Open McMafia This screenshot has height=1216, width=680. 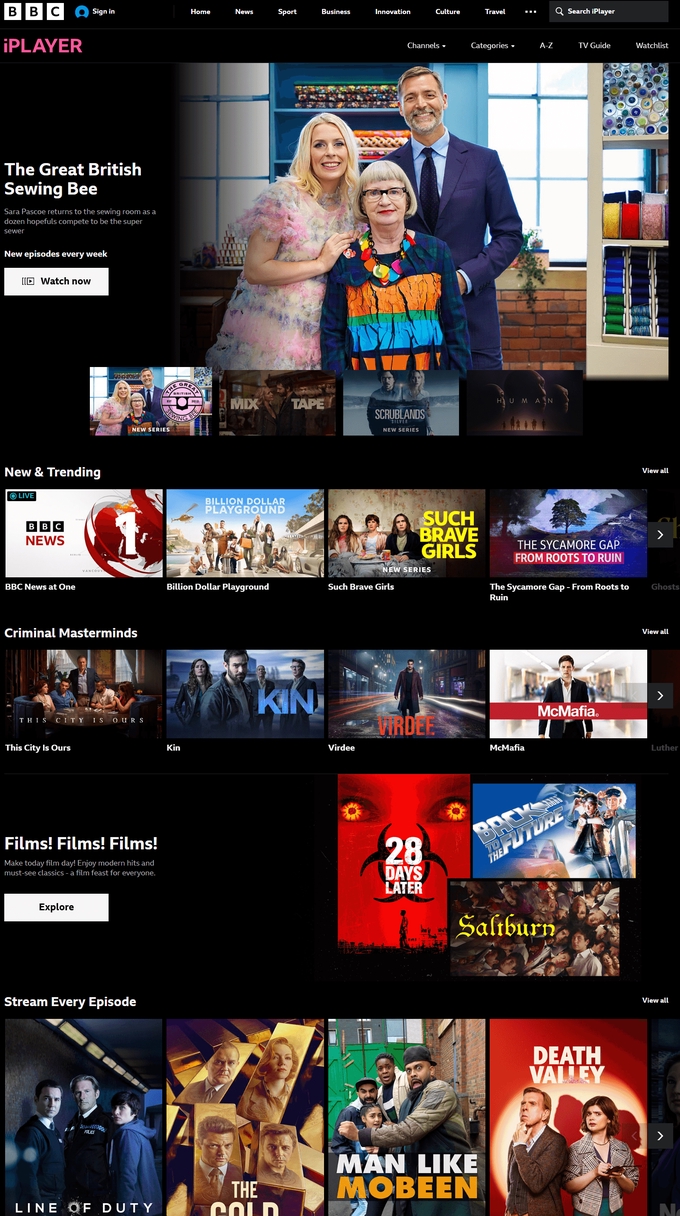pyautogui.click(x=568, y=694)
